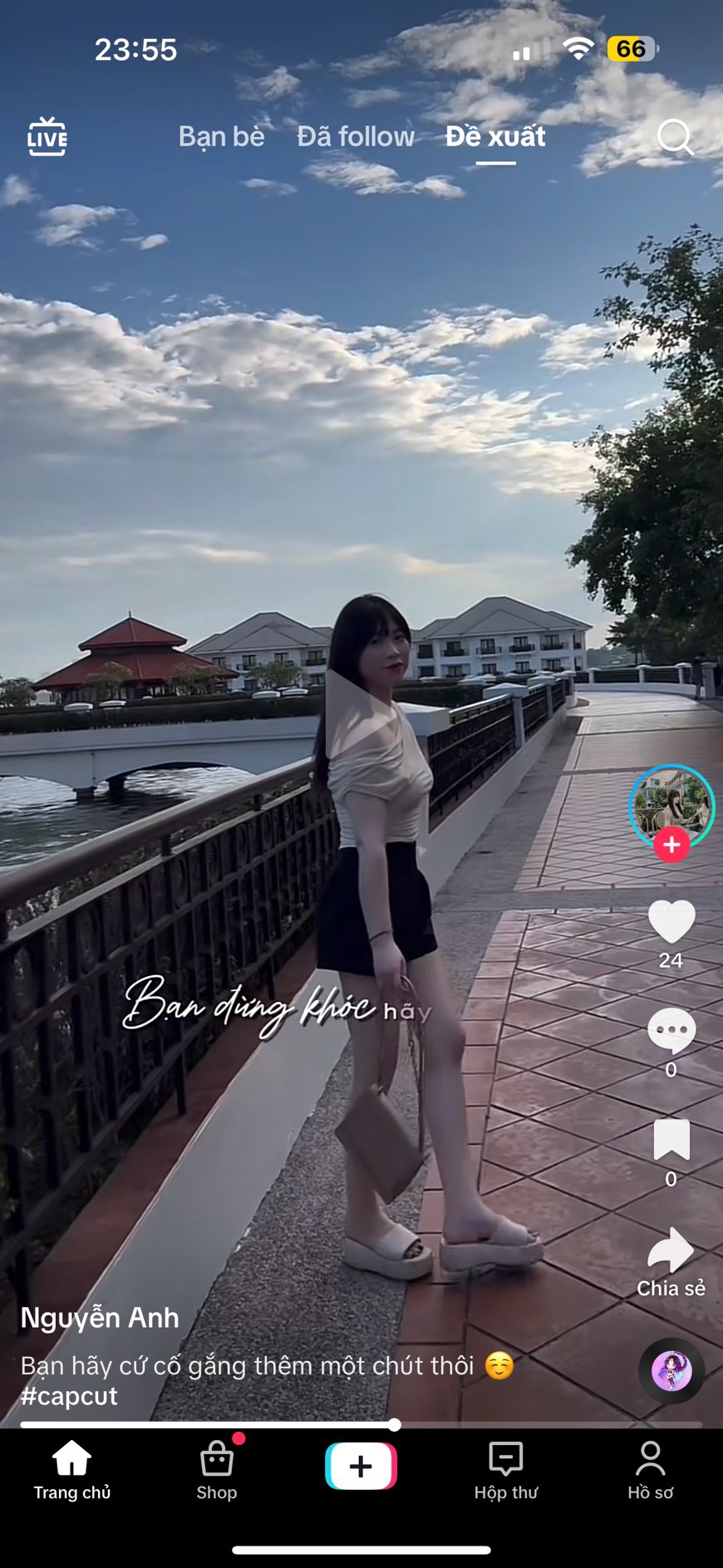Go to the Trang chủ tab

coord(72,1472)
